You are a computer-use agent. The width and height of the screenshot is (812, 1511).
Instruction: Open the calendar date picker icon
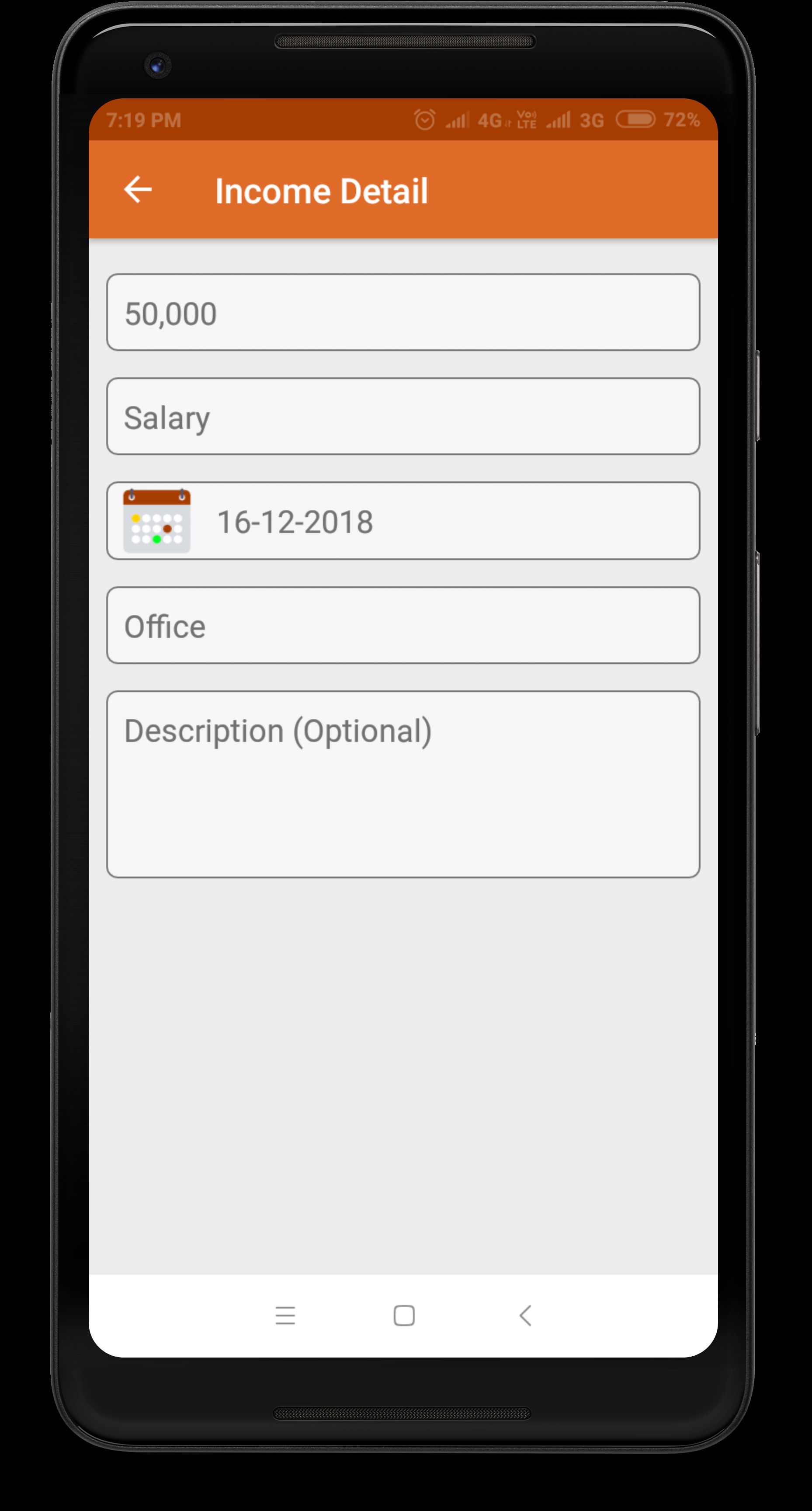pyautogui.click(x=156, y=521)
